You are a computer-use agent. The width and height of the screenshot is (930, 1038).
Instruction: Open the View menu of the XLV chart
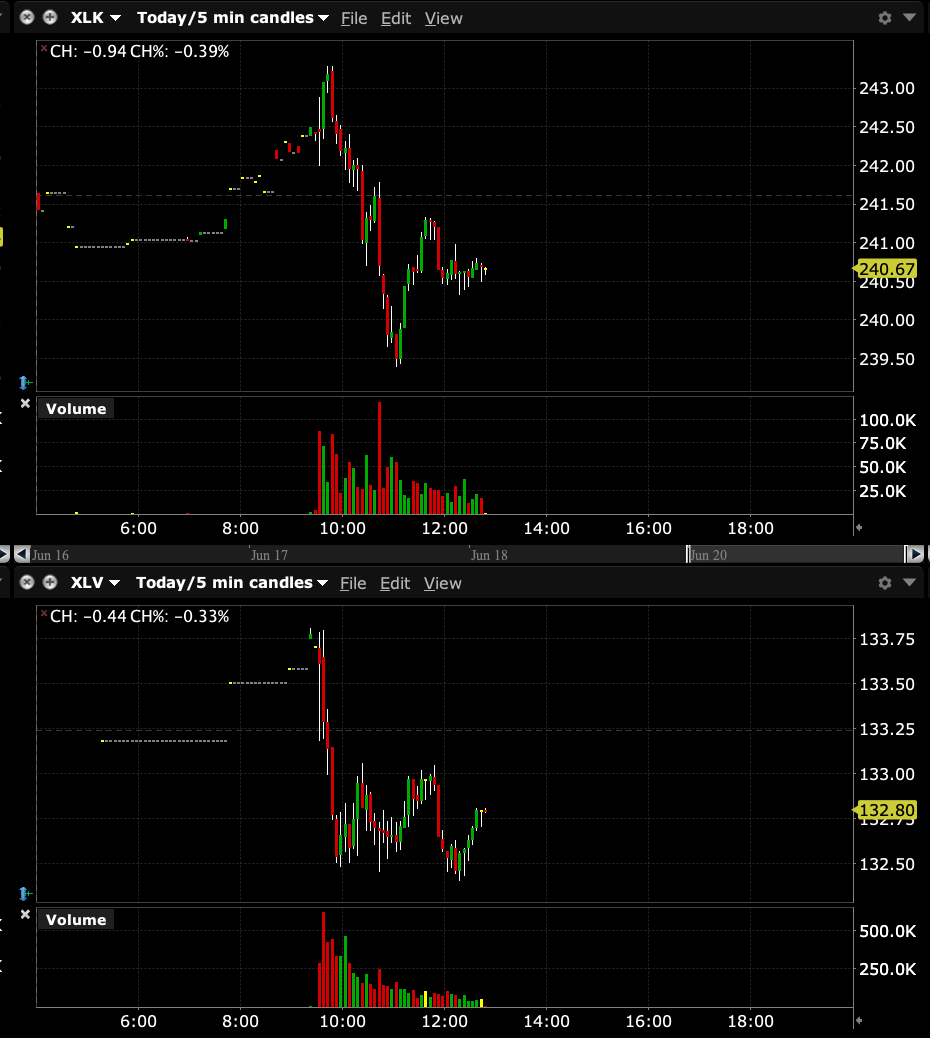pos(443,583)
